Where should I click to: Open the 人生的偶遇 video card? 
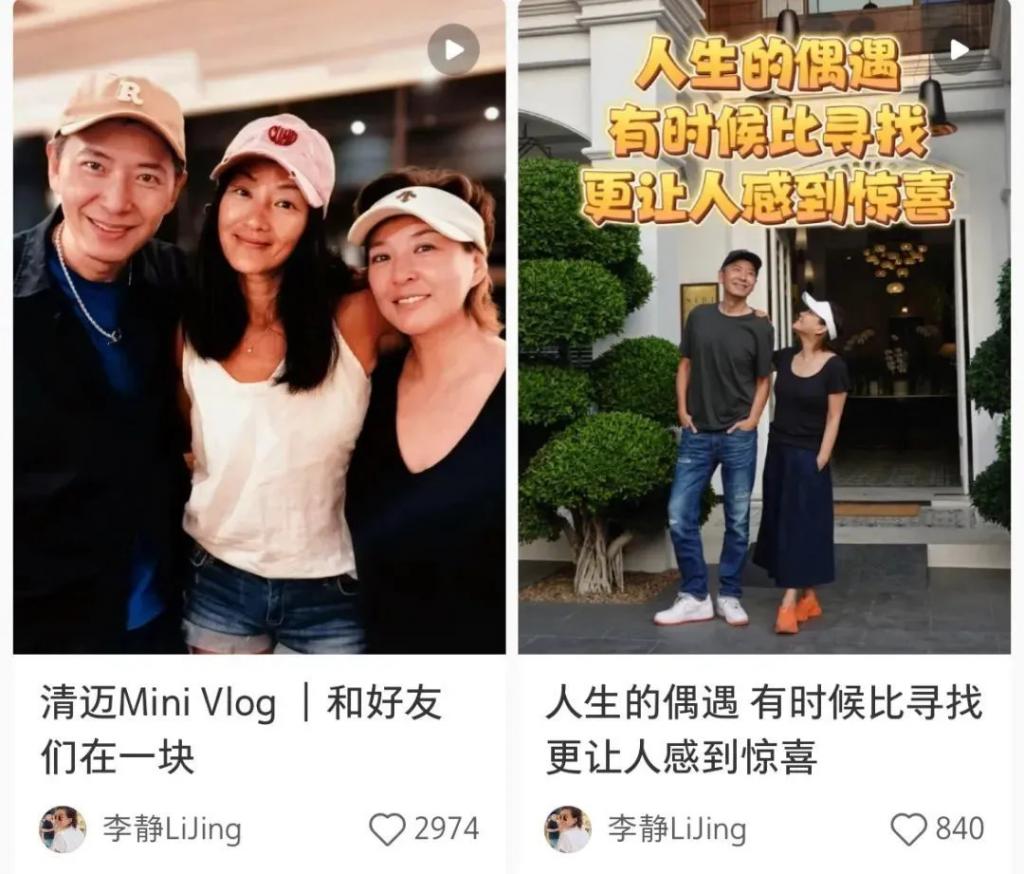(764, 340)
